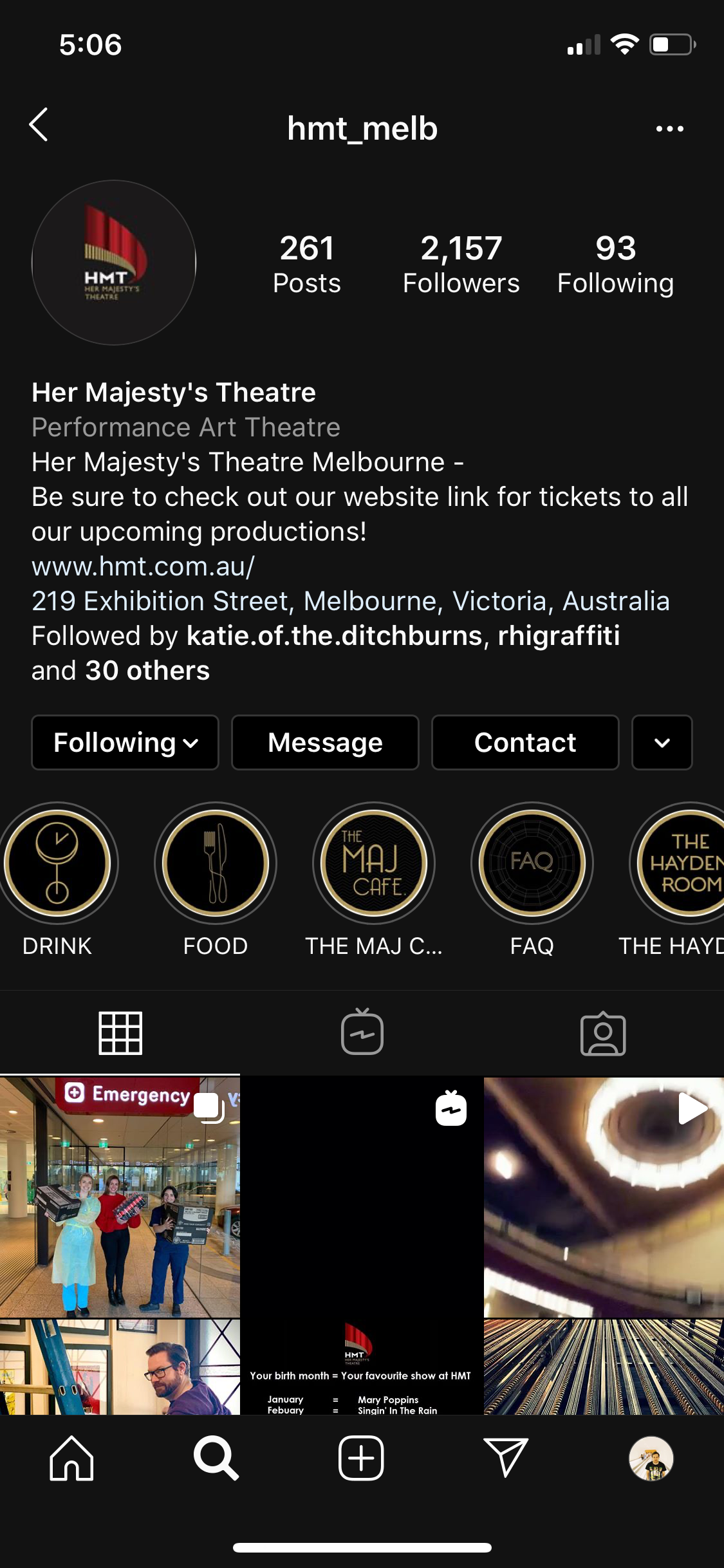View the 2,157 Followers list
724x1568 pixels.
coord(461,265)
